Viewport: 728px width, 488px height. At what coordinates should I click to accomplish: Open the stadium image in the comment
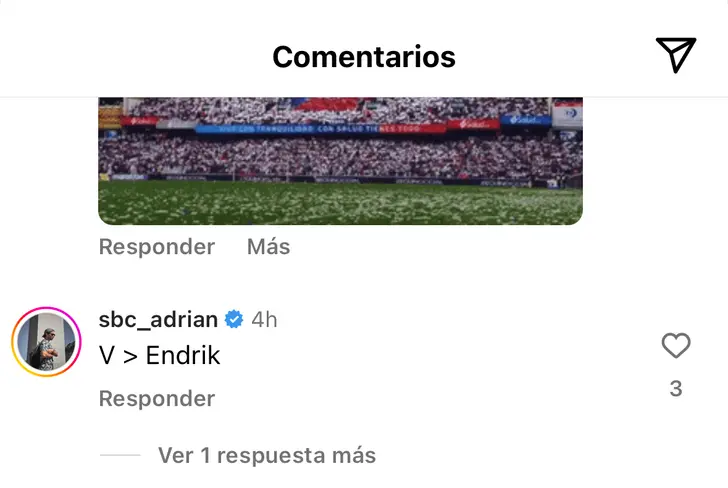(340, 160)
